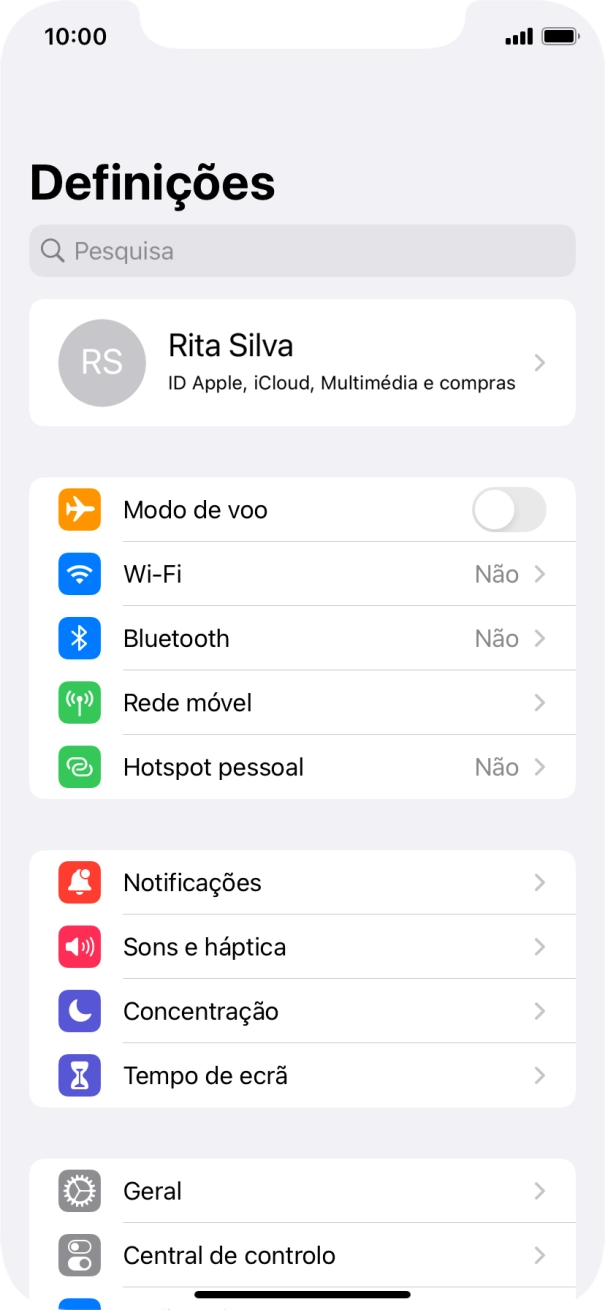Image resolution: width=605 pixels, height=1310 pixels.
Task: Open Notificações settings
Action: point(302,883)
